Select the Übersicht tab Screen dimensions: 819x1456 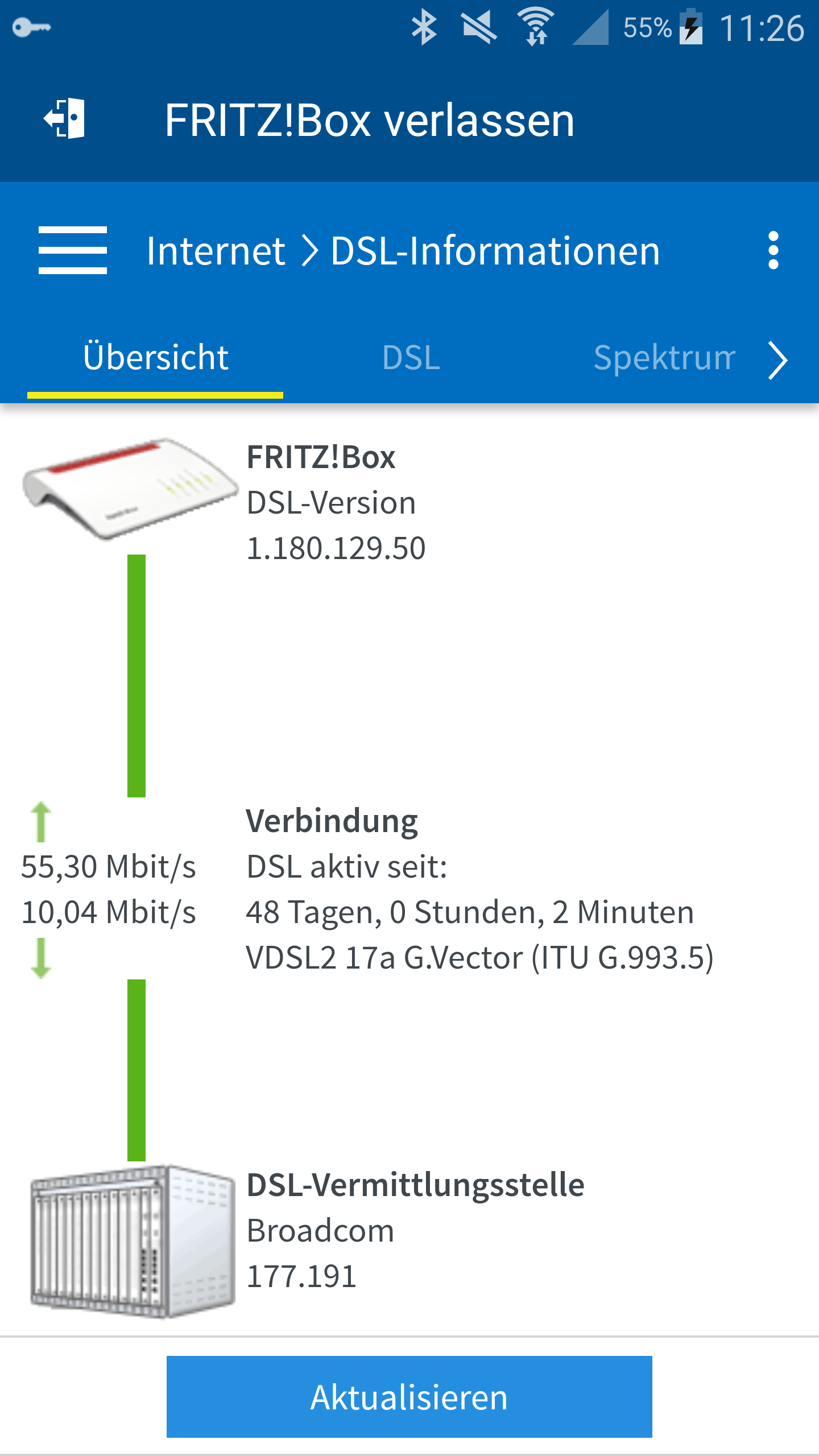tap(155, 358)
